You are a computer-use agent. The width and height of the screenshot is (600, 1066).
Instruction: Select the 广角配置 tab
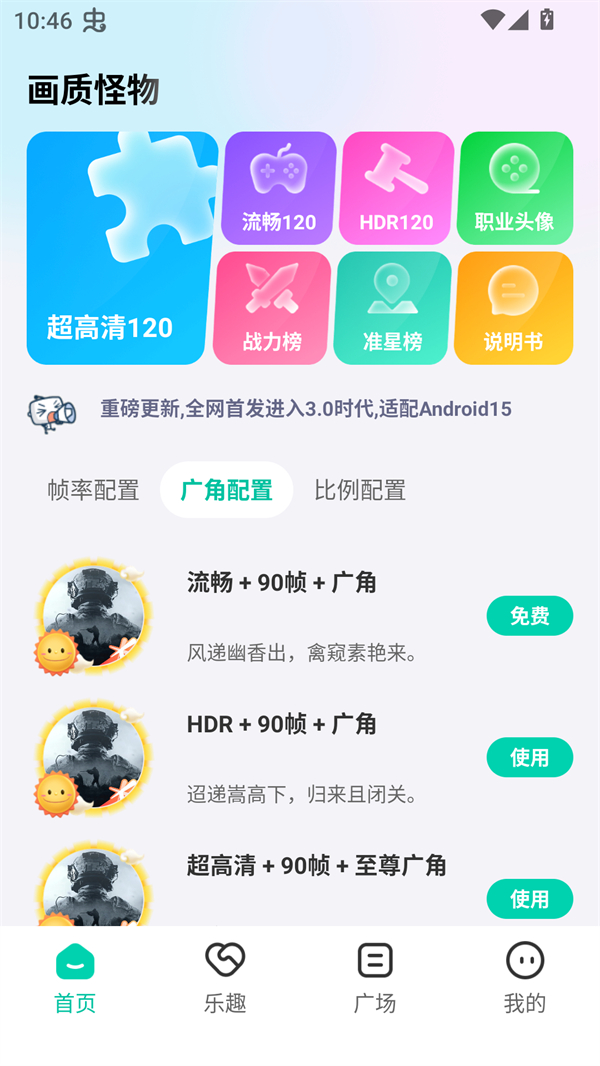[x=227, y=490]
